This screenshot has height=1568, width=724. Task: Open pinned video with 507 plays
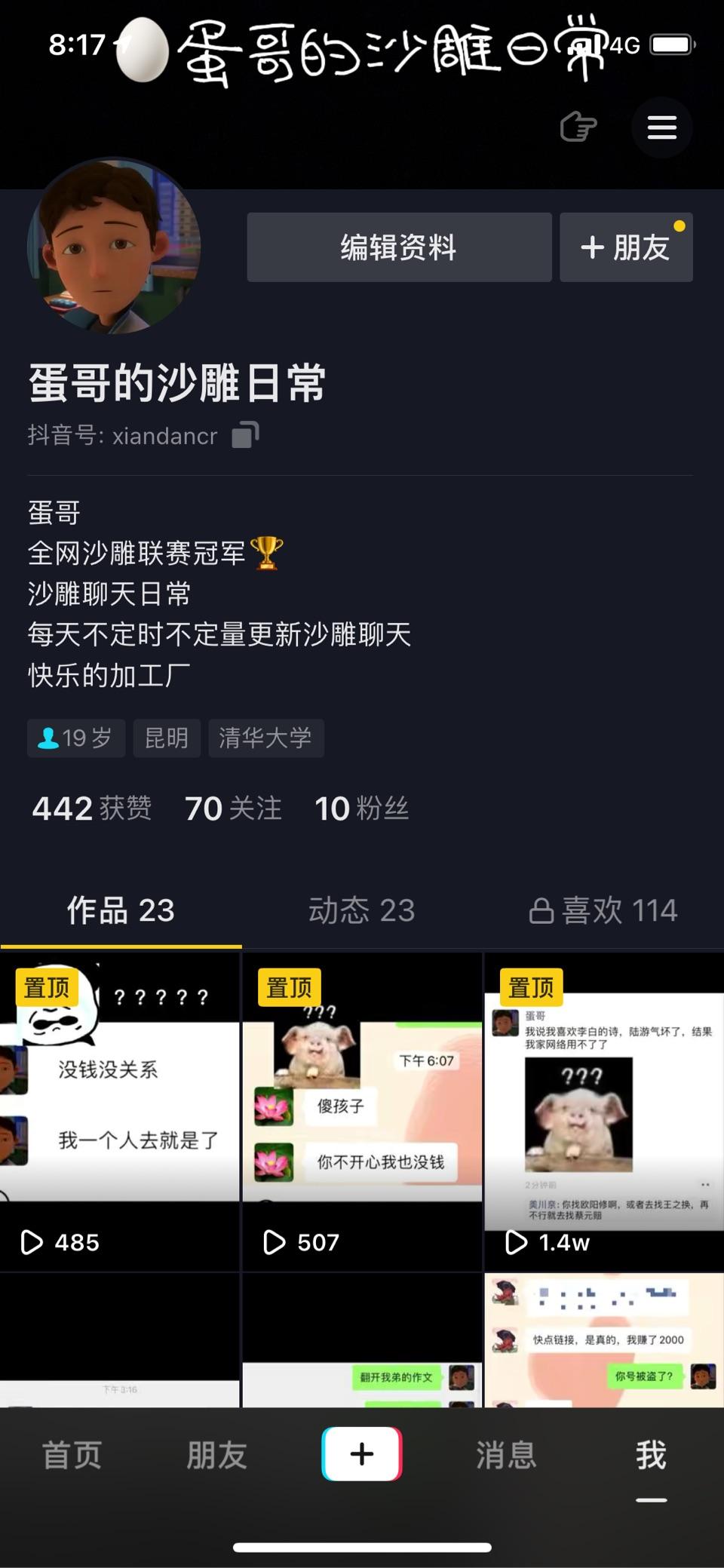(362, 1112)
